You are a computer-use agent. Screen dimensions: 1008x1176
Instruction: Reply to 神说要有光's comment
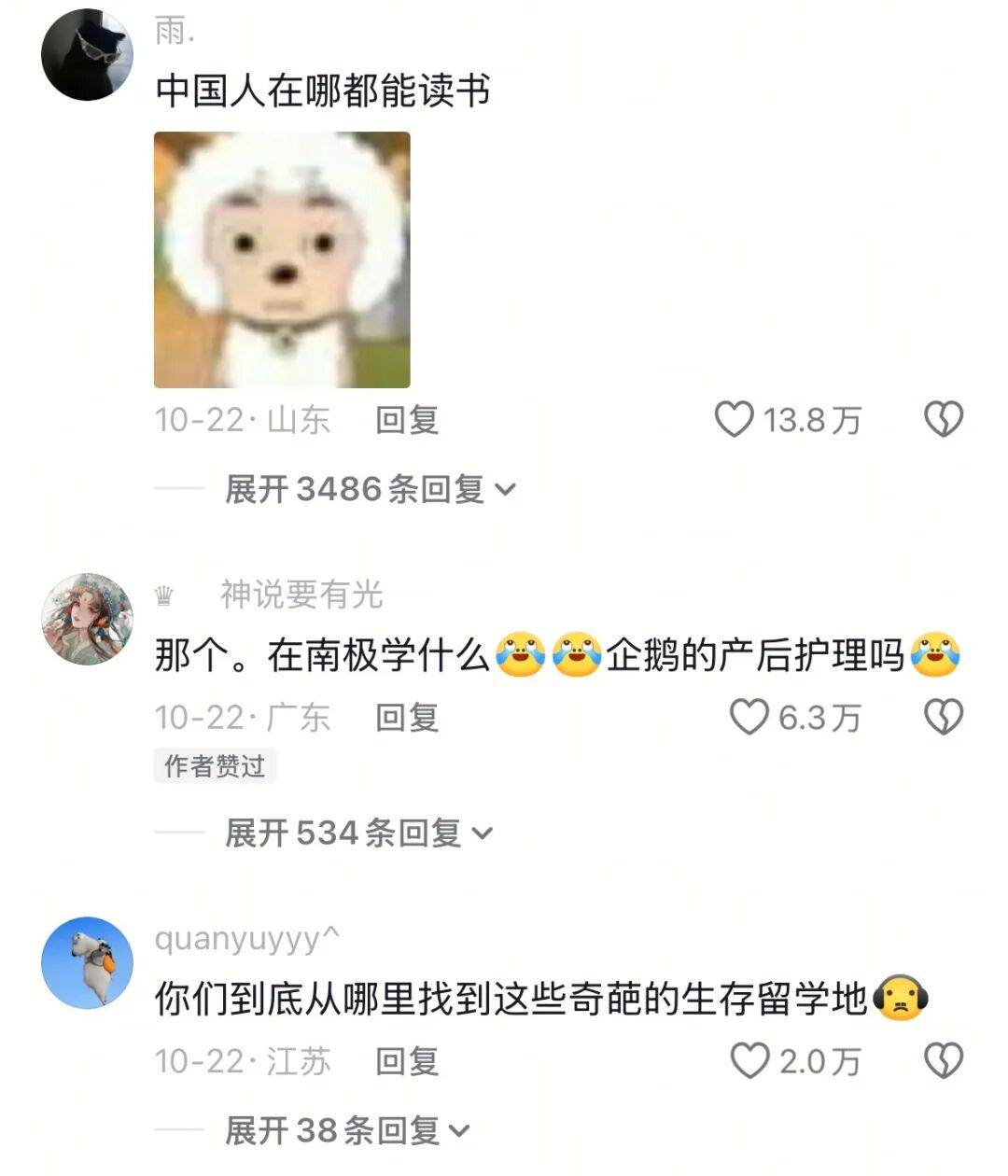tap(407, 718)
